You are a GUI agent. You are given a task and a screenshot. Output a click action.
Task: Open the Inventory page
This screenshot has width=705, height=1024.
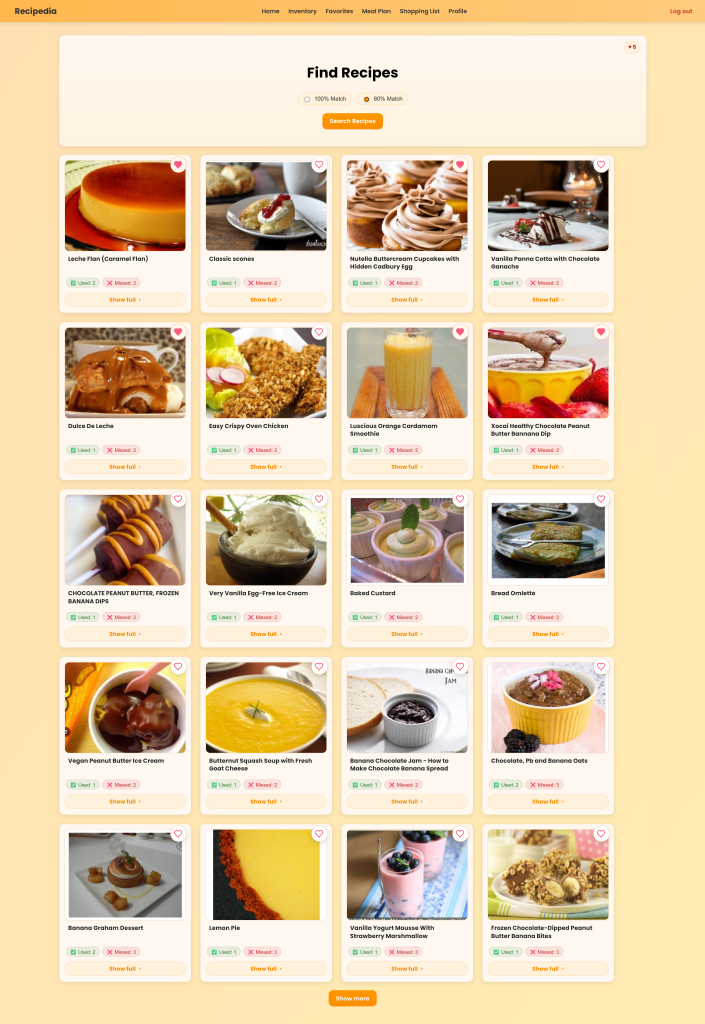pos(302,11)
